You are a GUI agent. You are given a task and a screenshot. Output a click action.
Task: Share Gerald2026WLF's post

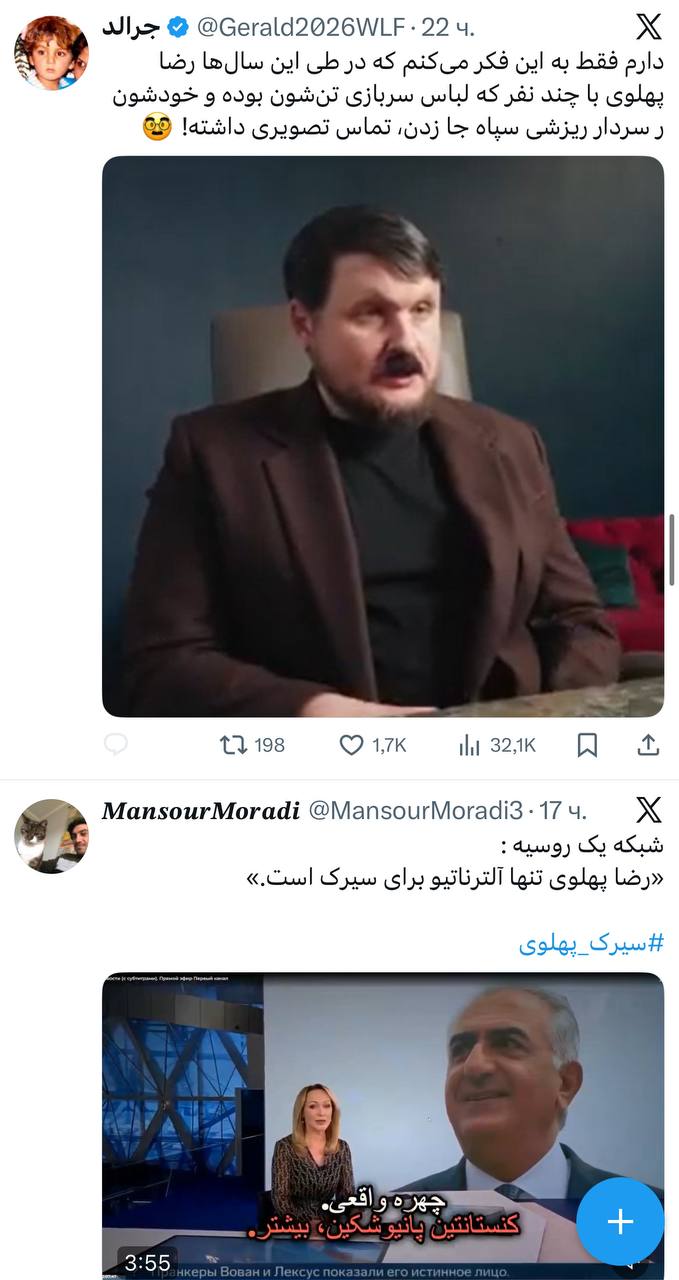click(647, 745)
